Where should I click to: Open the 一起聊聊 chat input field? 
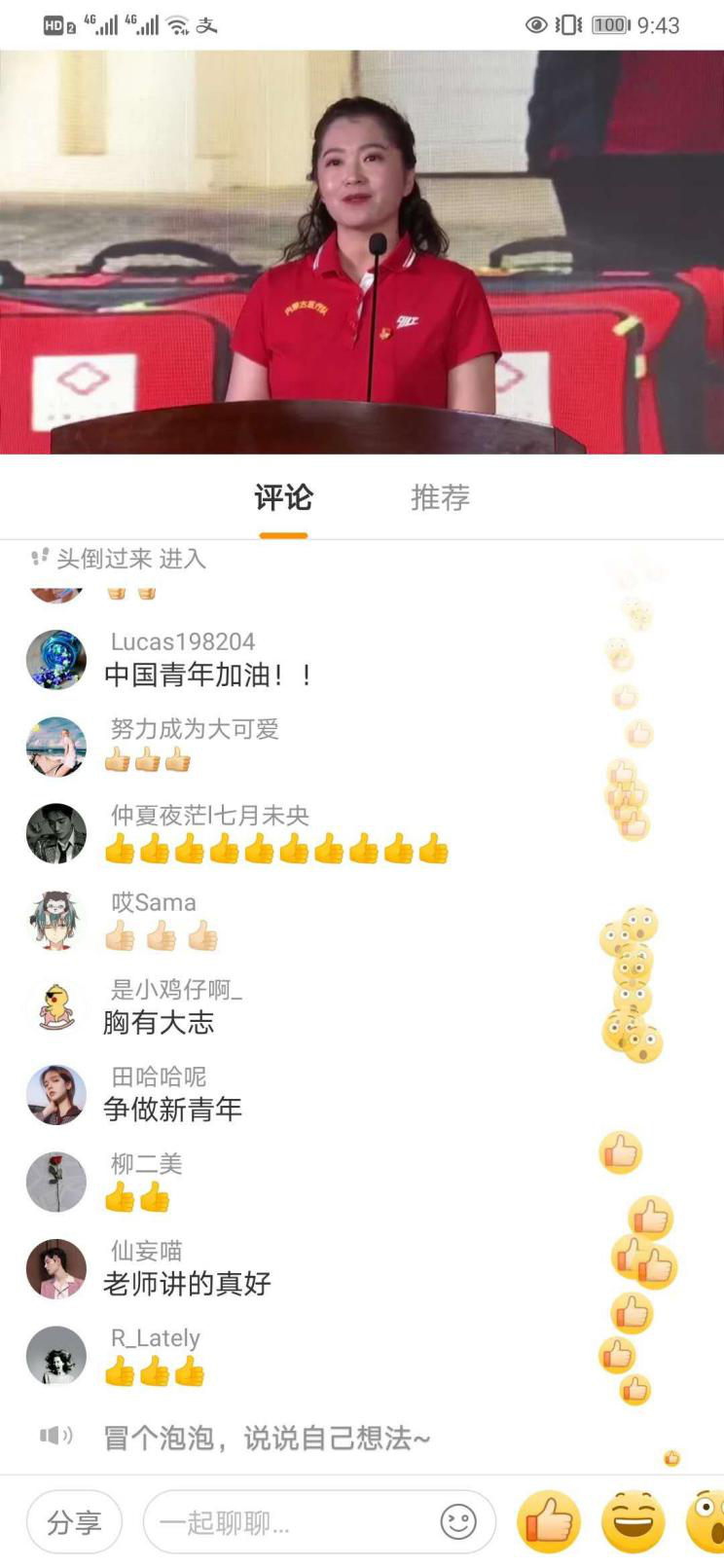292,1522
